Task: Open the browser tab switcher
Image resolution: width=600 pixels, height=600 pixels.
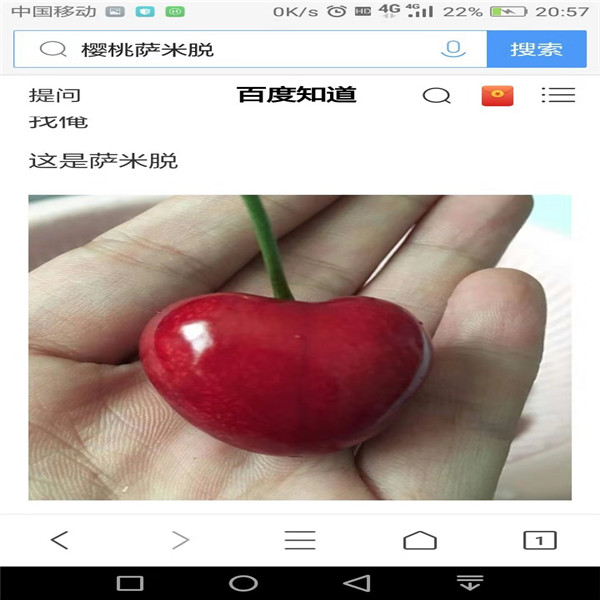Action: (x=540, y=540)
